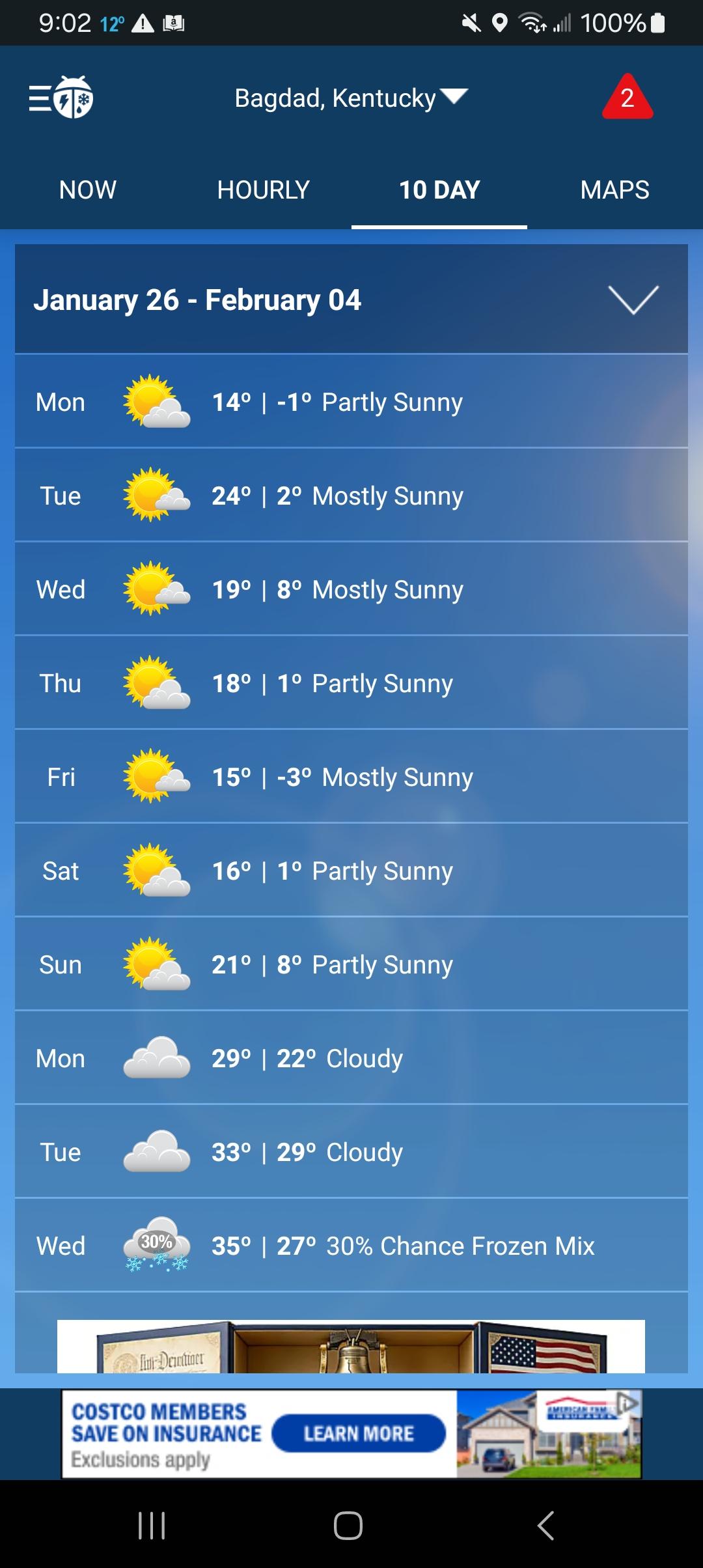
Task: Switch to the NOW tab
Action: point(88,190)
